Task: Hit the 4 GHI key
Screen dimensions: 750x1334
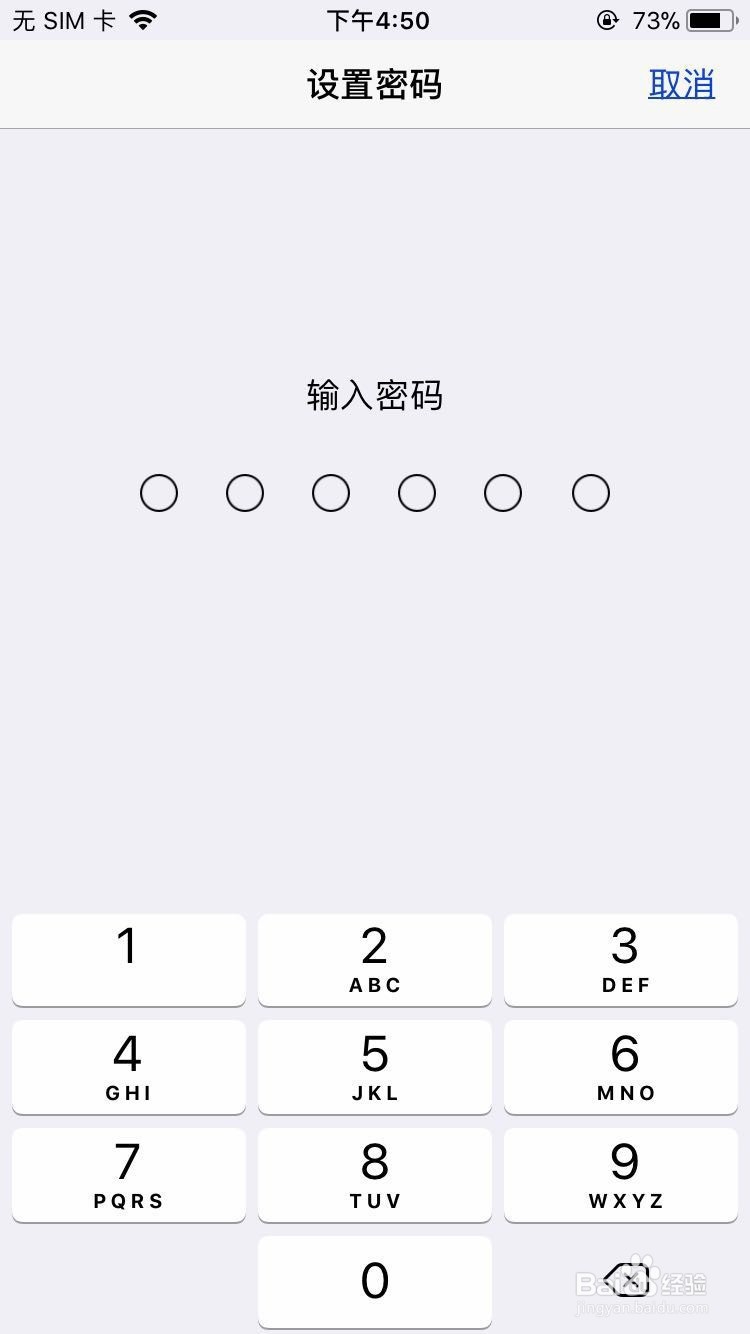Action: point(128,1066)
